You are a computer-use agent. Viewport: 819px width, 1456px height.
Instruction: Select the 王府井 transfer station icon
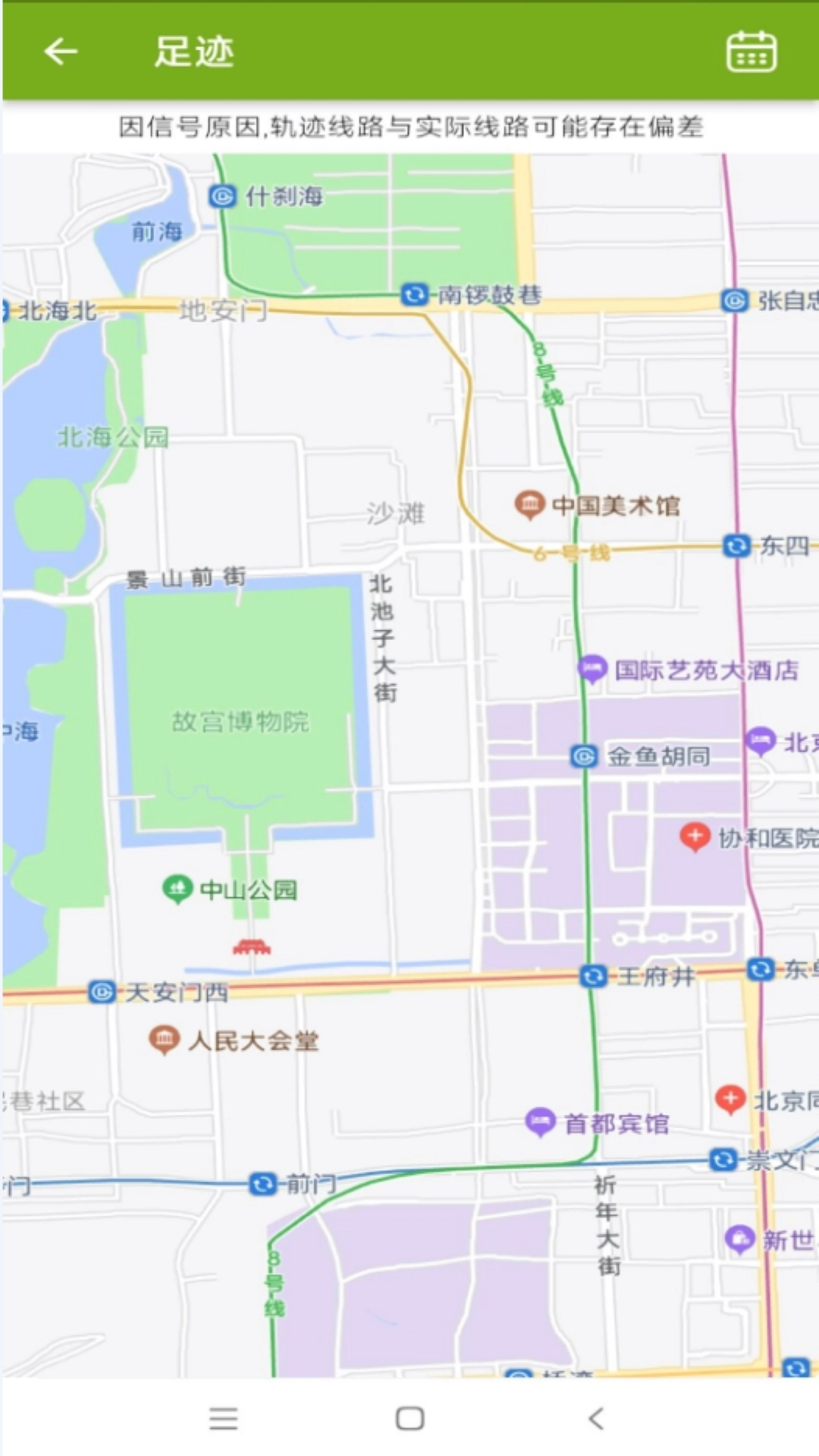point(595,978)
